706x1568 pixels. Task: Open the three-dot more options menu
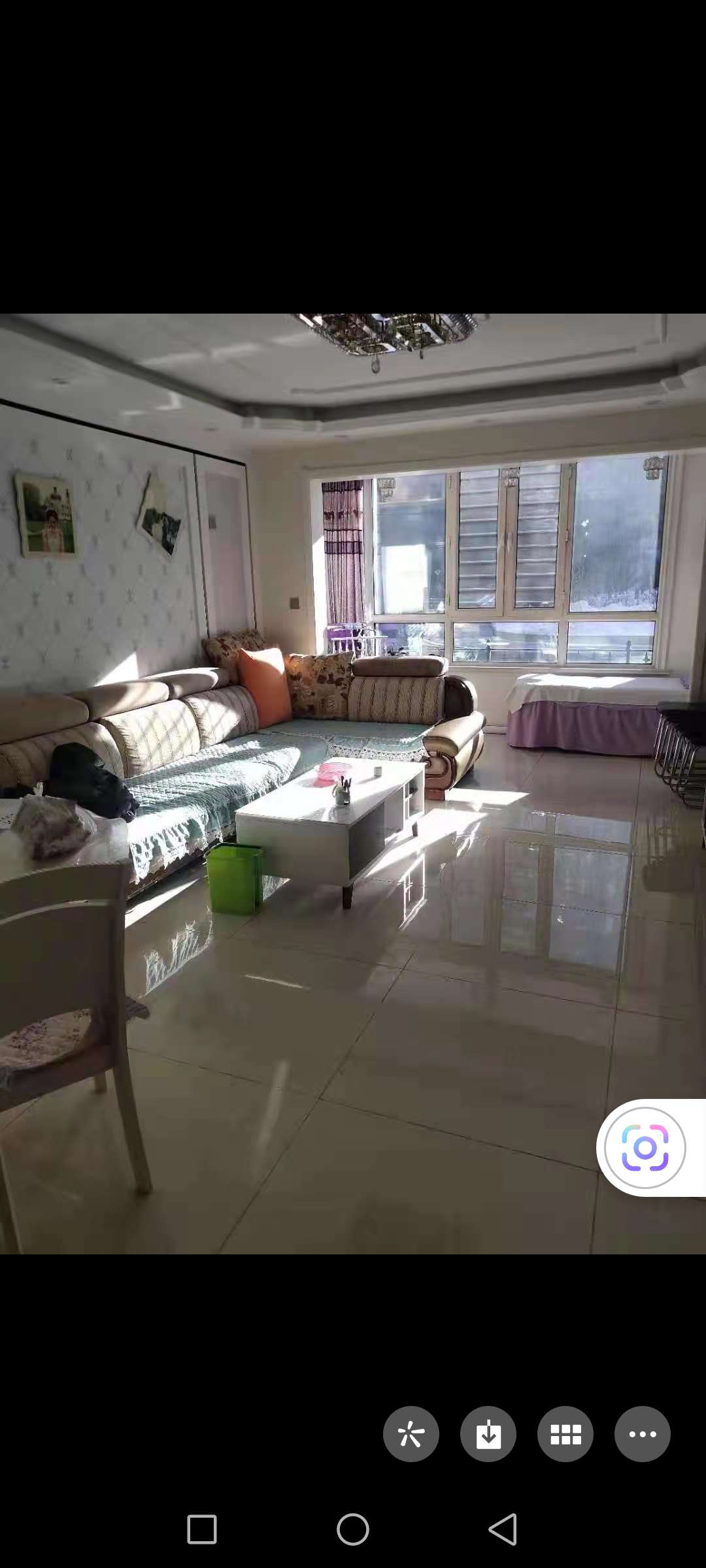click(x=643, y=1434)
